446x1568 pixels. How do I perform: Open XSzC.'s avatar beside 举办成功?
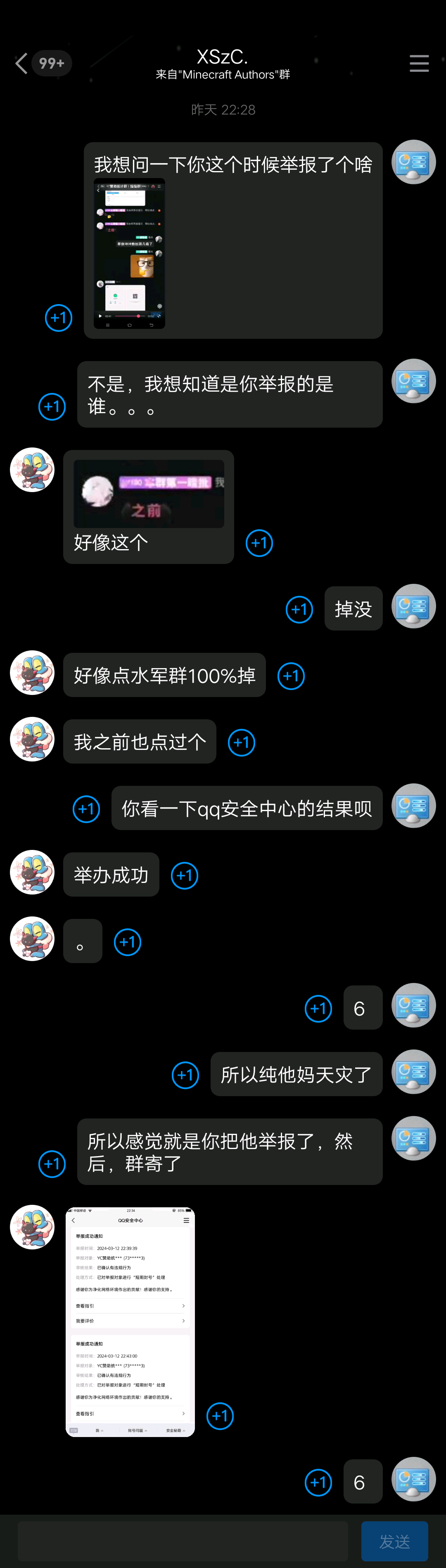pyautogui.click(x=32, y=872)
